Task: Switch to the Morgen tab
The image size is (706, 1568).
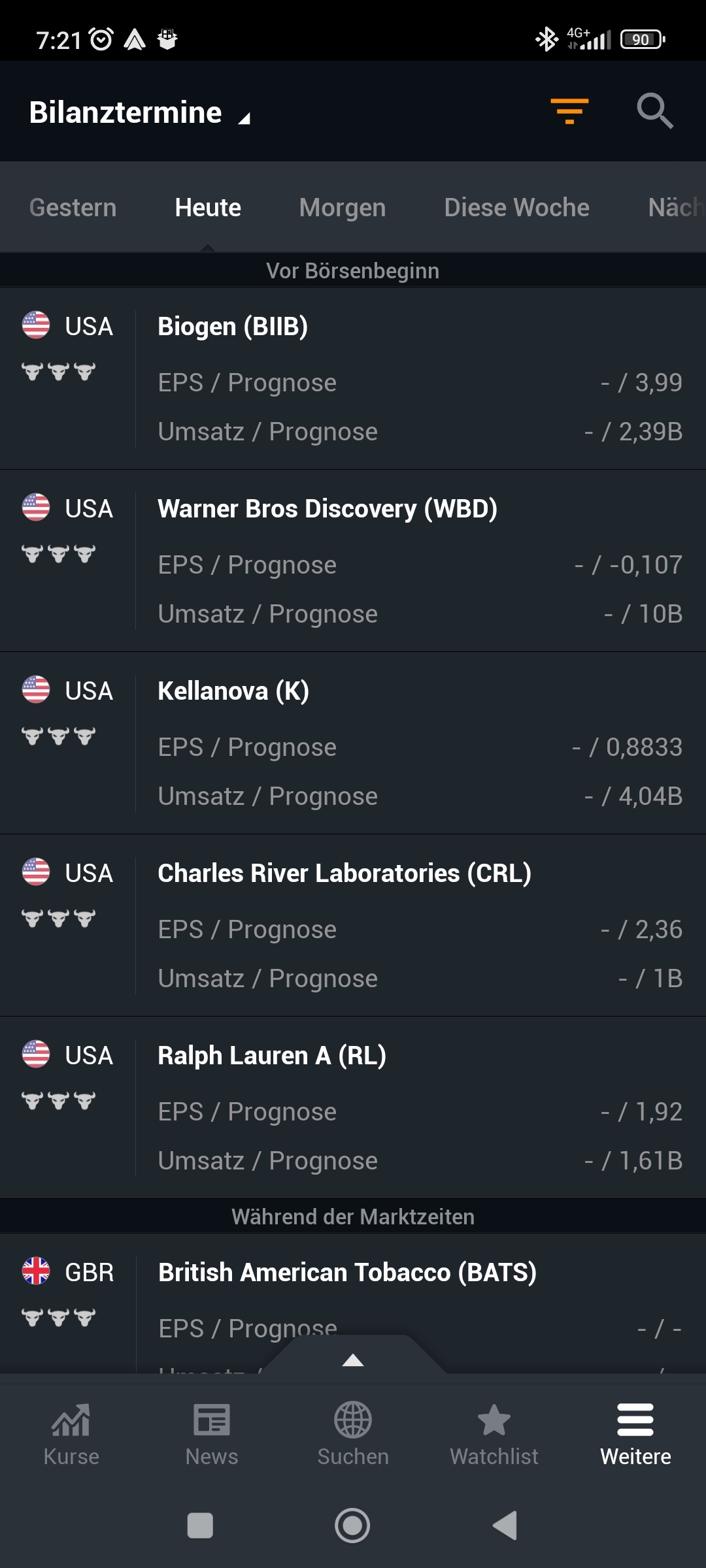Action: (x=342, y=208)
